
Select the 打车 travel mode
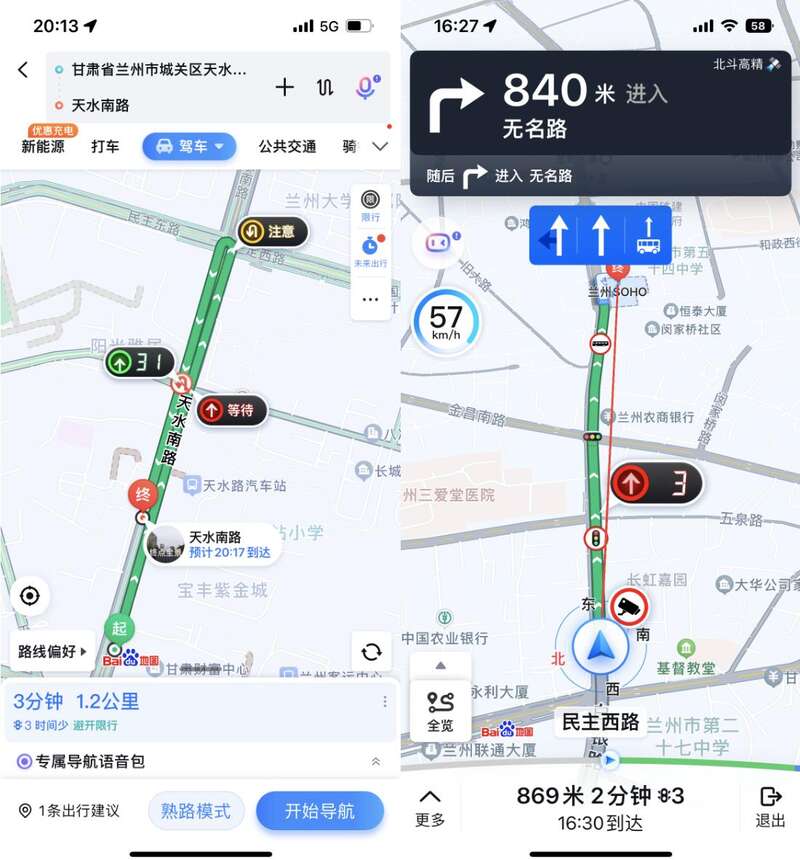click(105, 147)
